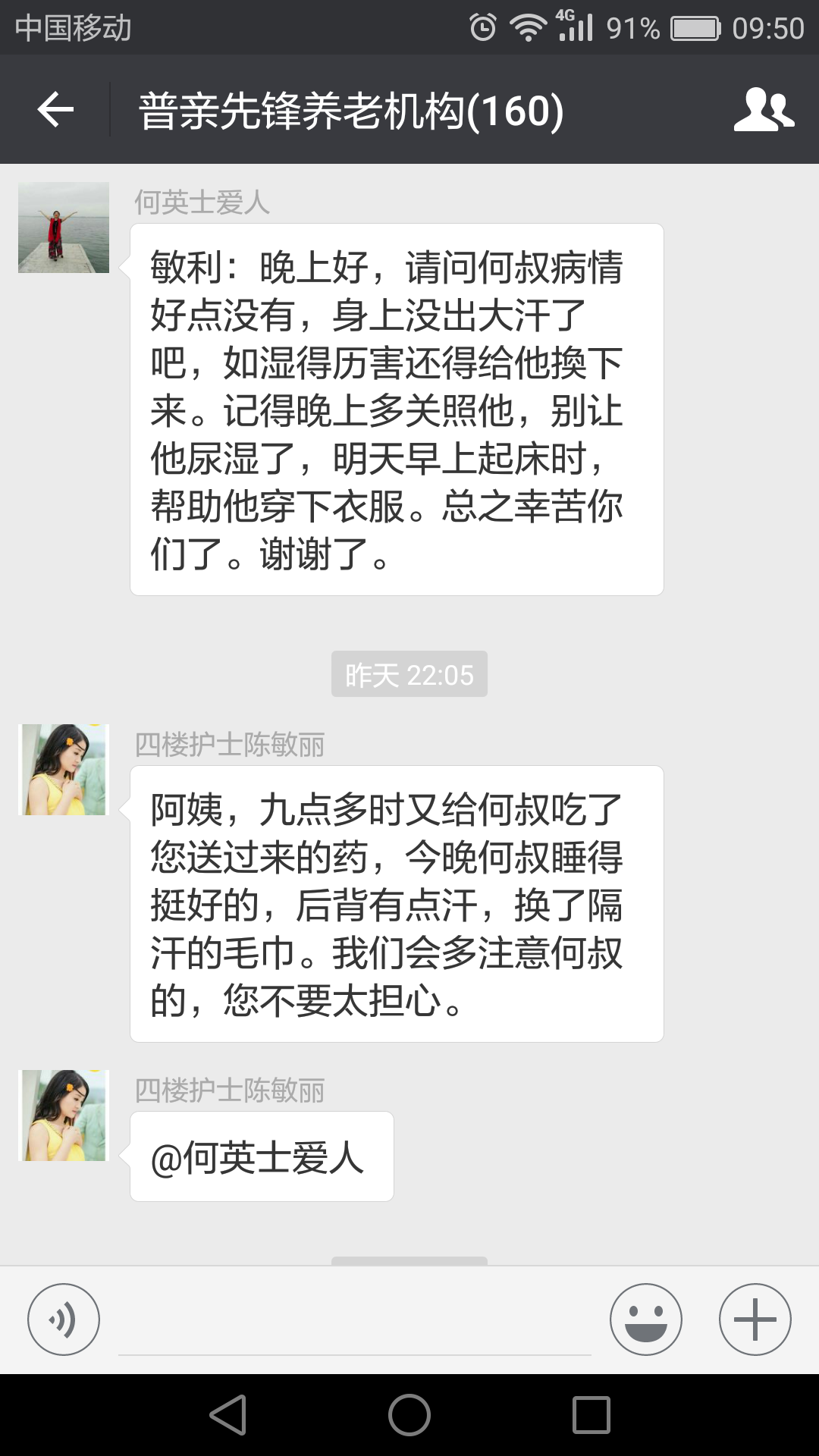
Task: Tap 陈敏丽's avatar beside the @何英士爱人 message
Action: click(x=64, y=1116)
